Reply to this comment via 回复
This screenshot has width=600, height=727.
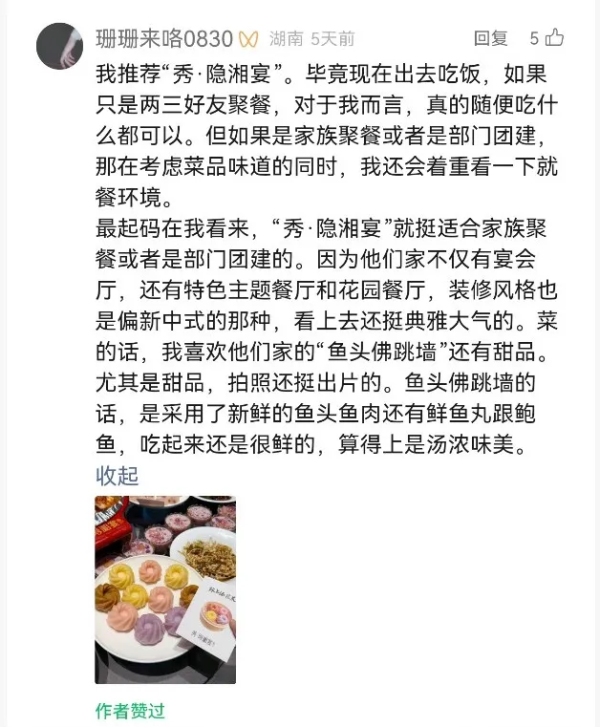(x=490, y=39)
